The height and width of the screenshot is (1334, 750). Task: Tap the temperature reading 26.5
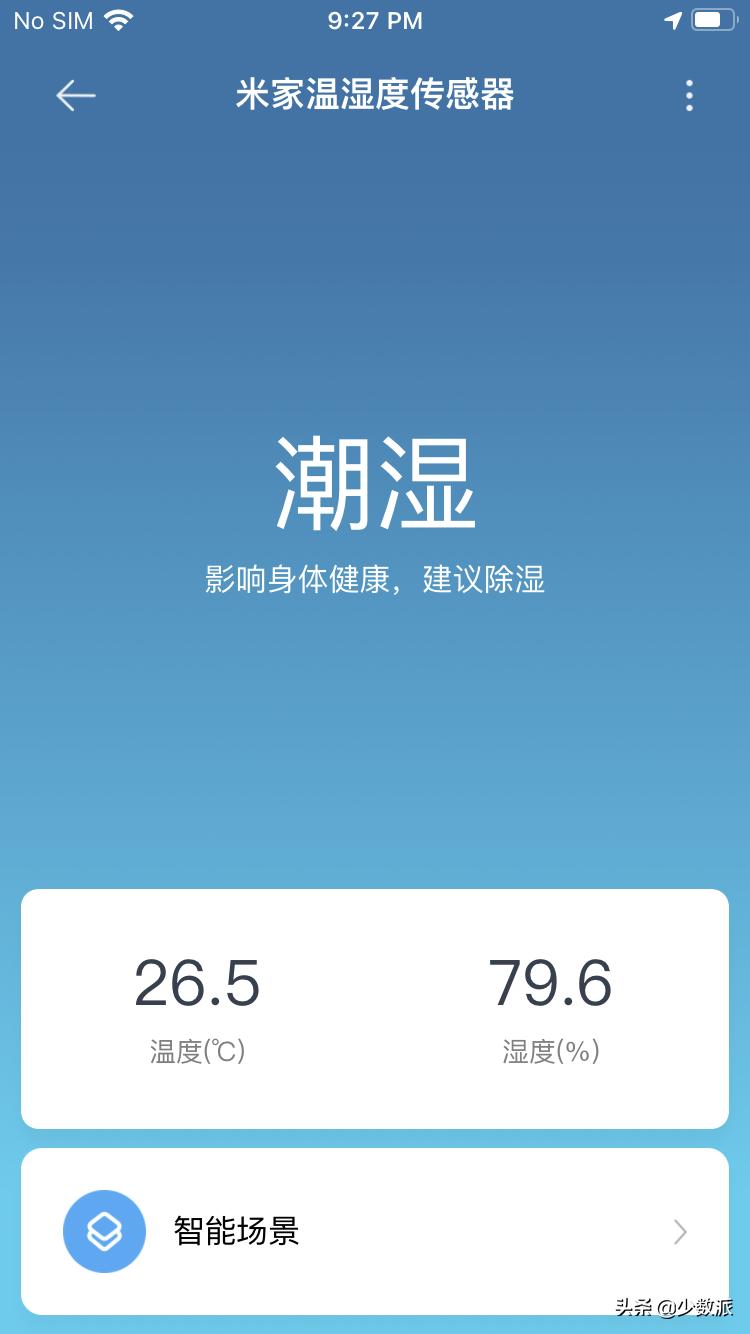click(x=197, y=983)
